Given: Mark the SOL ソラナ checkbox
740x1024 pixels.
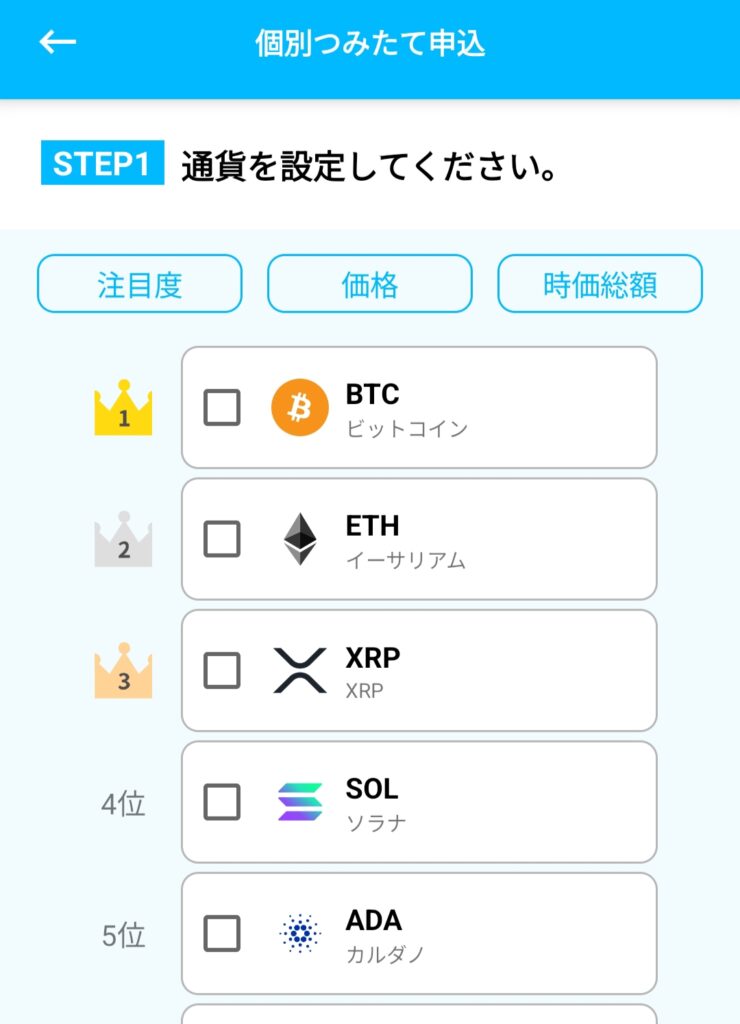Looking at the screenshot, I should 222,802.
